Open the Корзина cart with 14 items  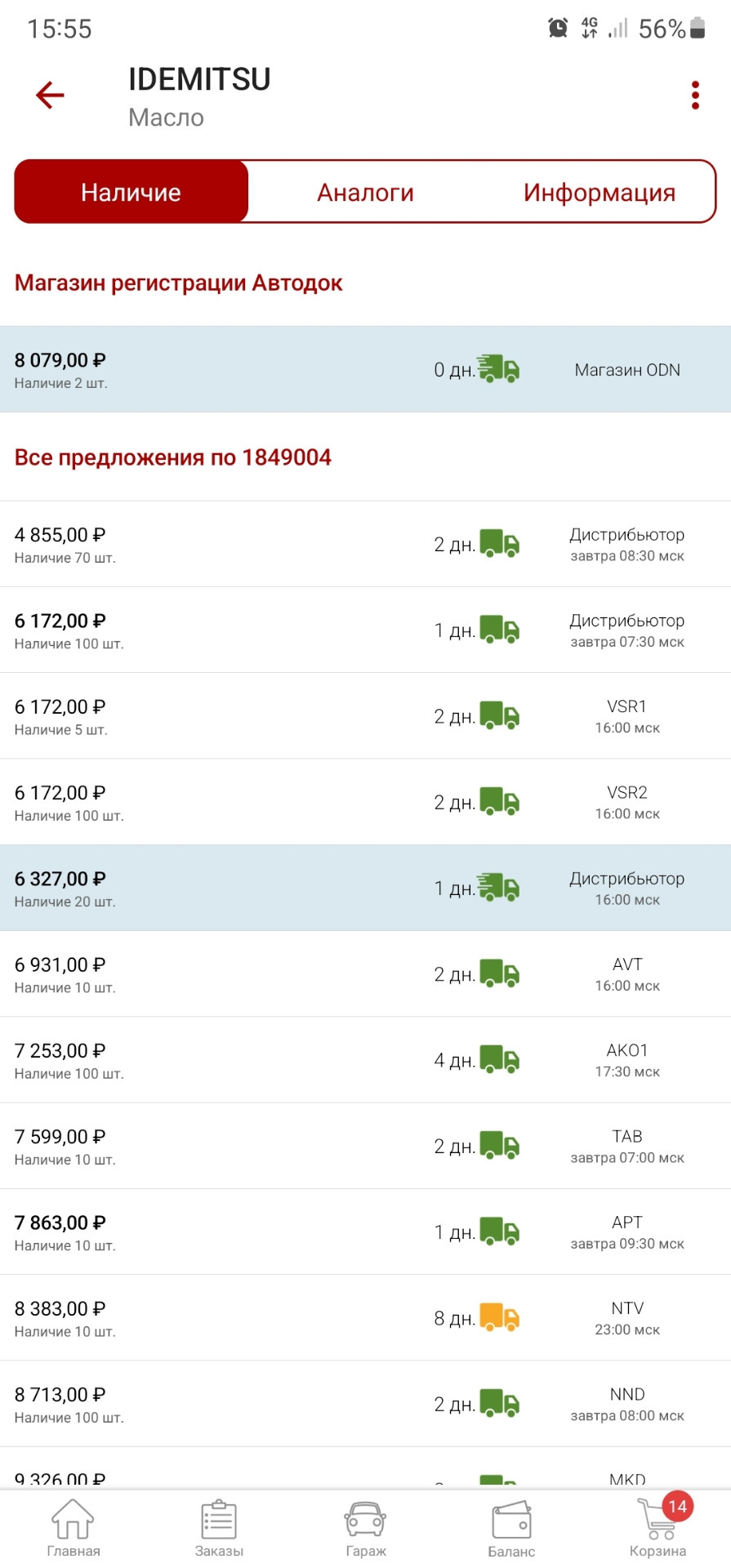pyautogui.click(x=658, y=1526)
